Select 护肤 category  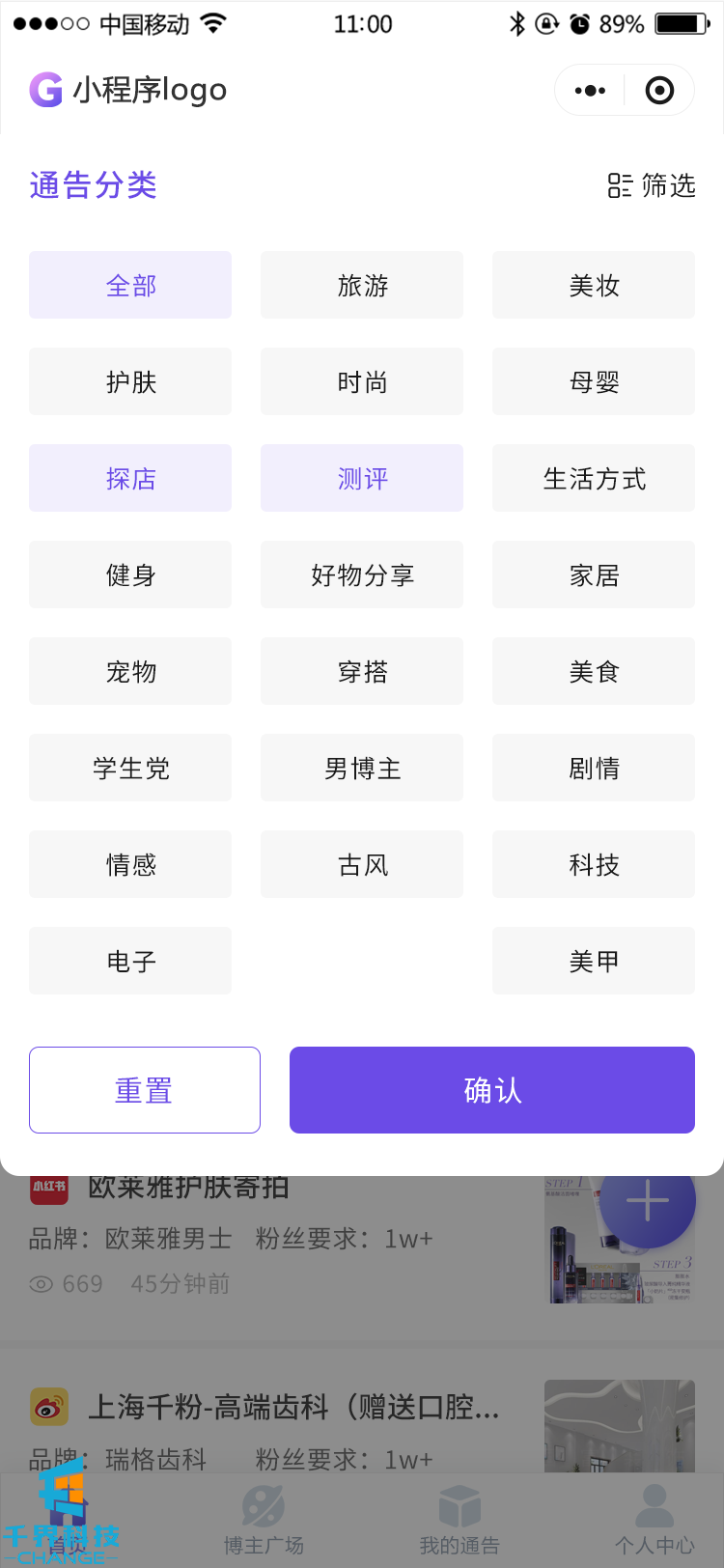[130, 382]
